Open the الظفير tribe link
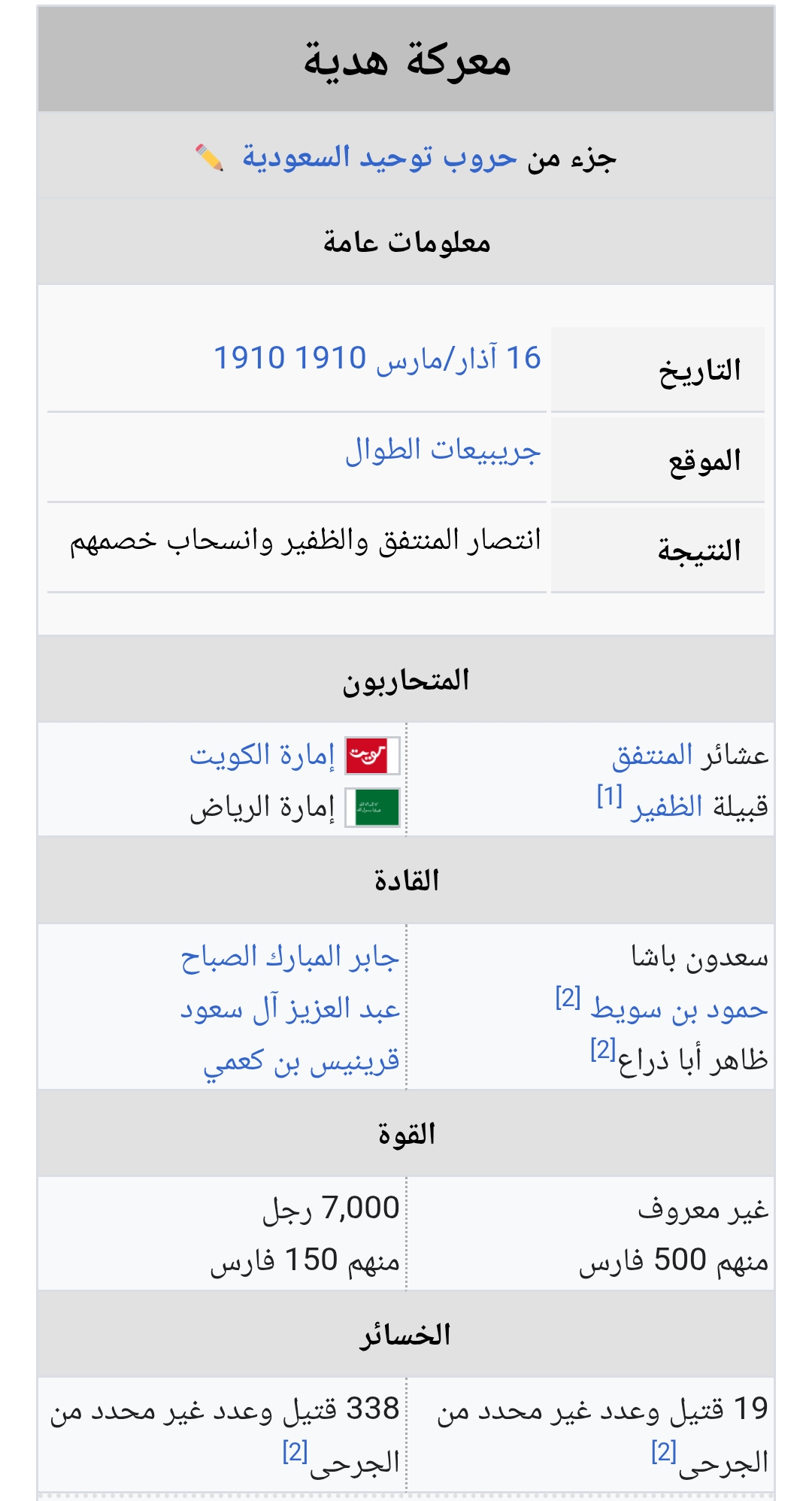812x1501 pixels. coord(666,807)
